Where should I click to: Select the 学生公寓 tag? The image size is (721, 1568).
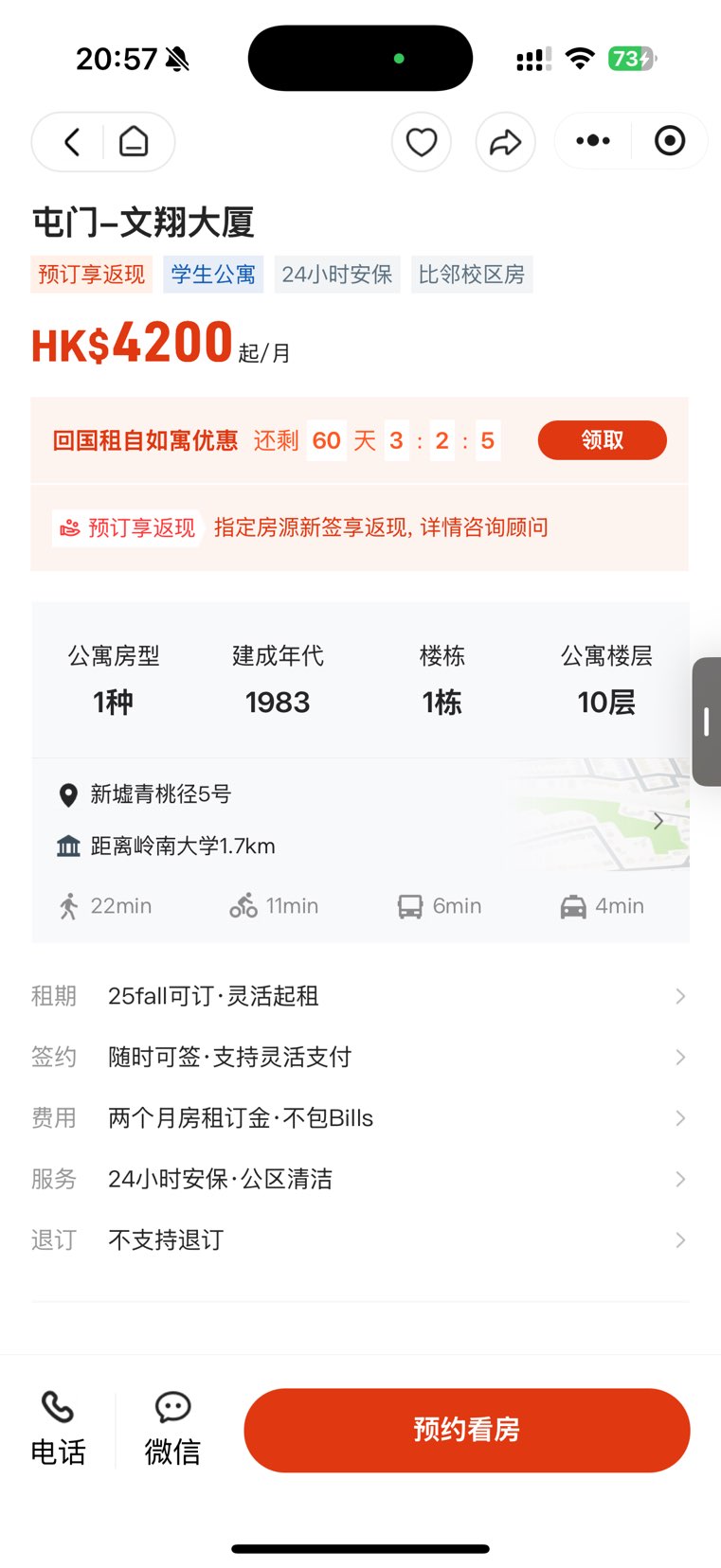tap(211, 274)
